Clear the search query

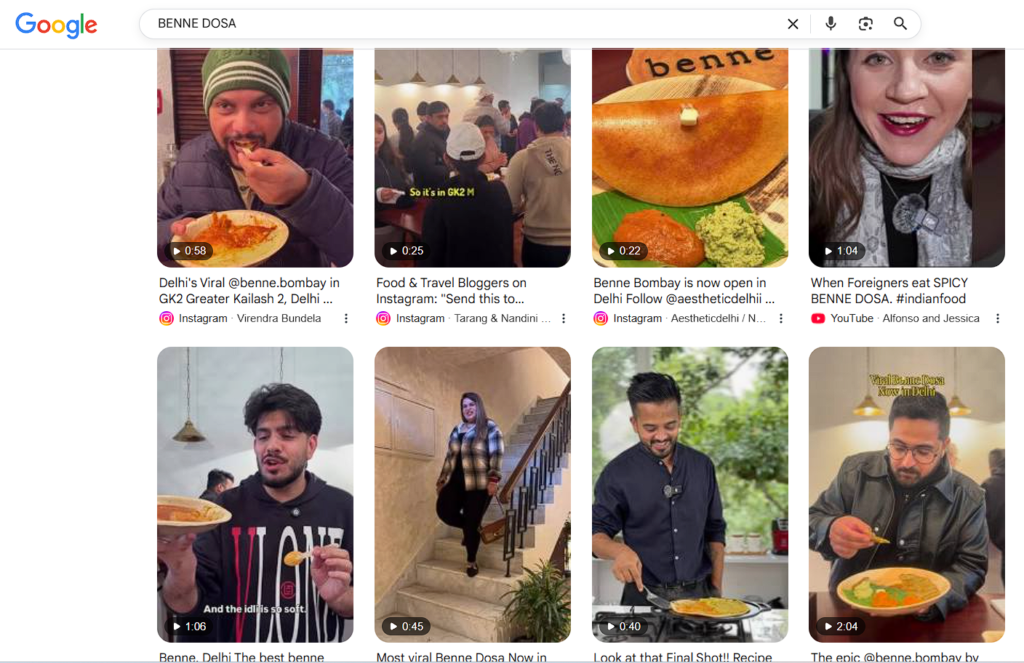(x=793, y=24)
